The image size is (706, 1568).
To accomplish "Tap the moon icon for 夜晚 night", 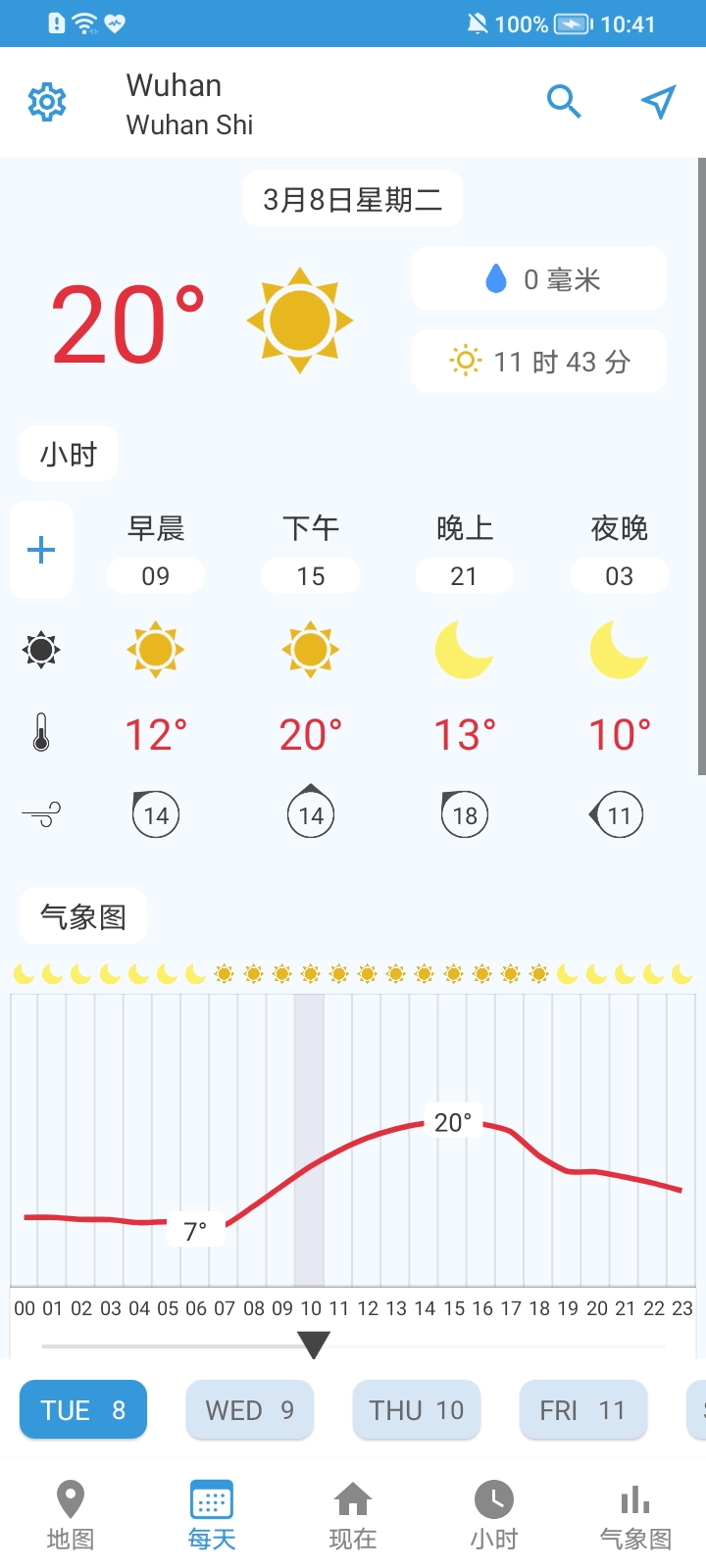I will click(619, 649).
